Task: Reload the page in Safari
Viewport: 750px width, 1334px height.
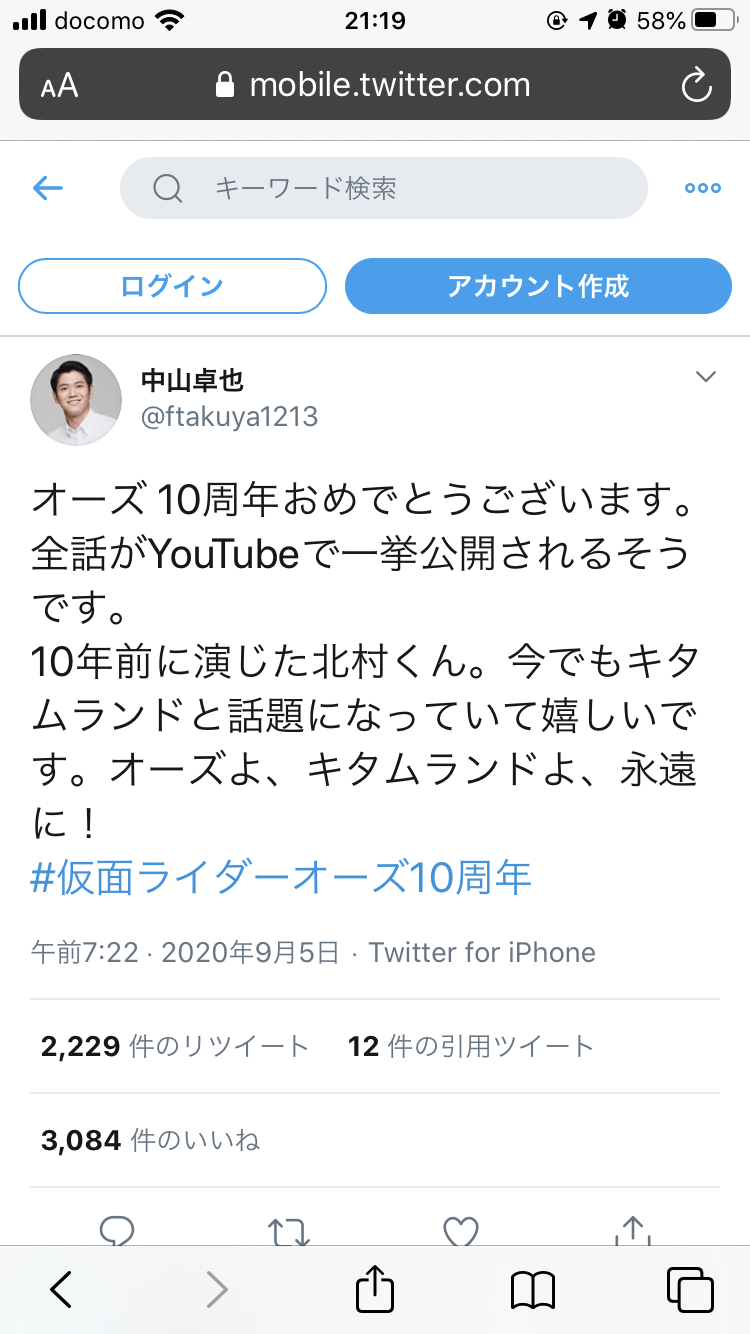Action: coord(696,85)
